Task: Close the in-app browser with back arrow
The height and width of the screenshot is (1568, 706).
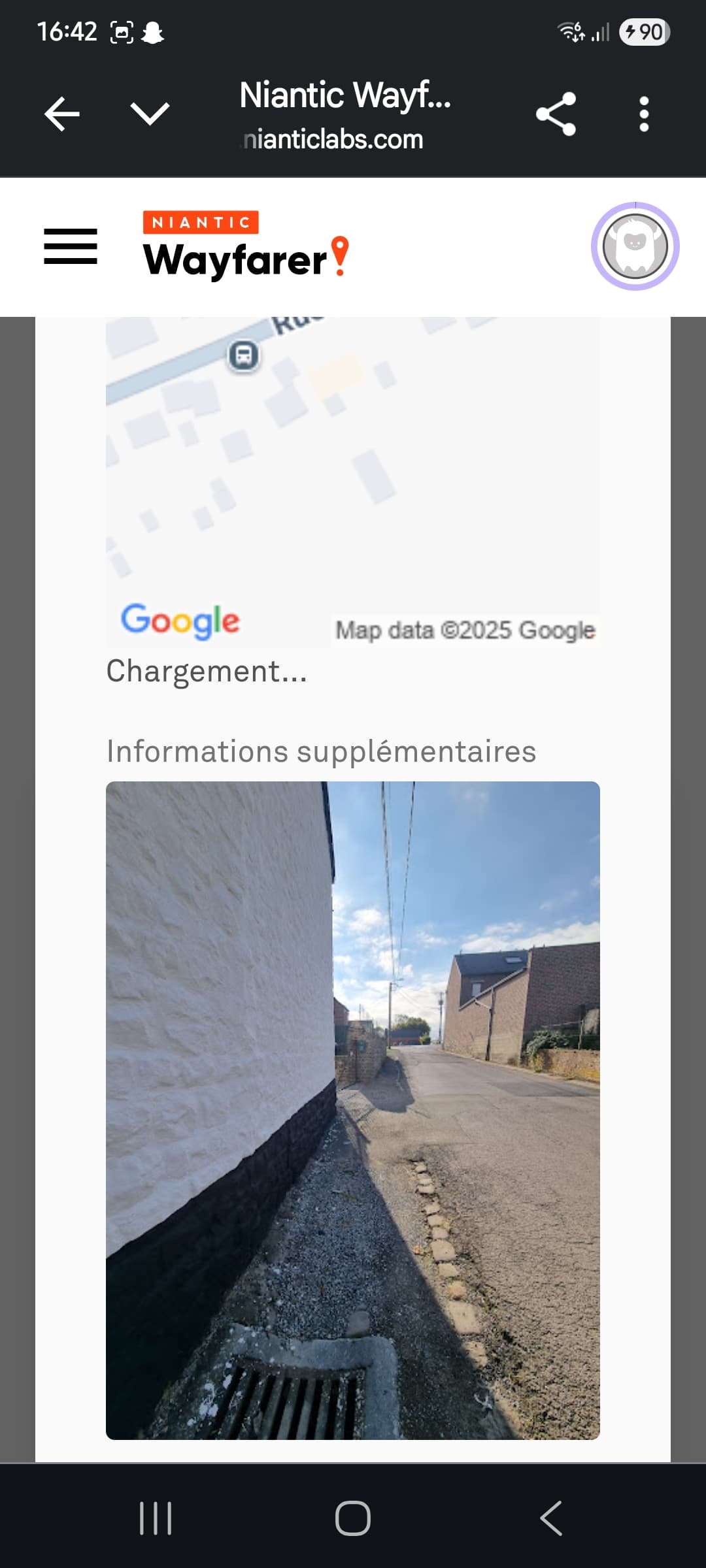Action: pos(62,114)
